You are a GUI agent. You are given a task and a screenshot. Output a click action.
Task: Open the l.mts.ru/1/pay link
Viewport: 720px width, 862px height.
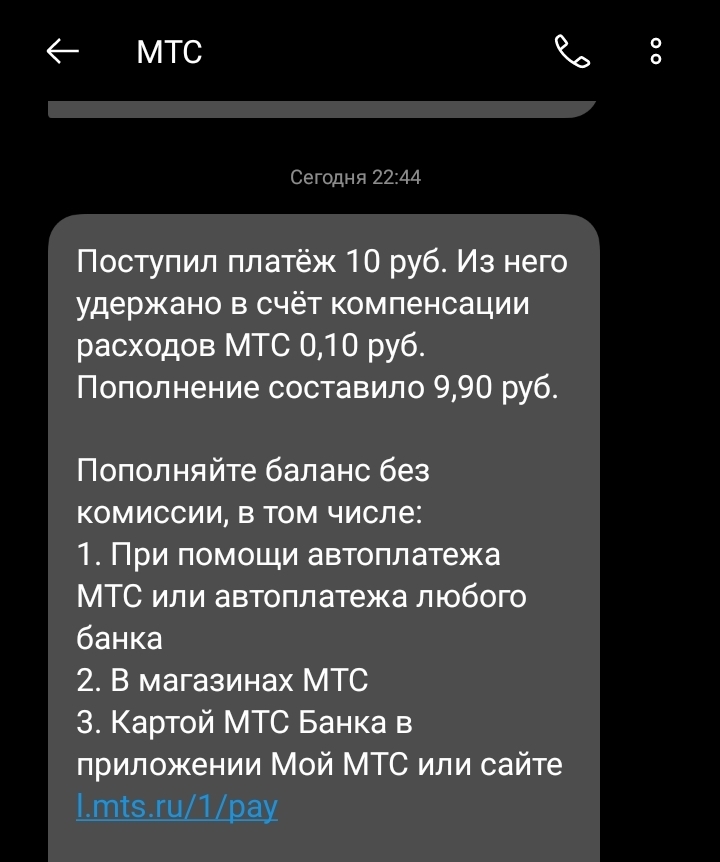pos(177,806)
